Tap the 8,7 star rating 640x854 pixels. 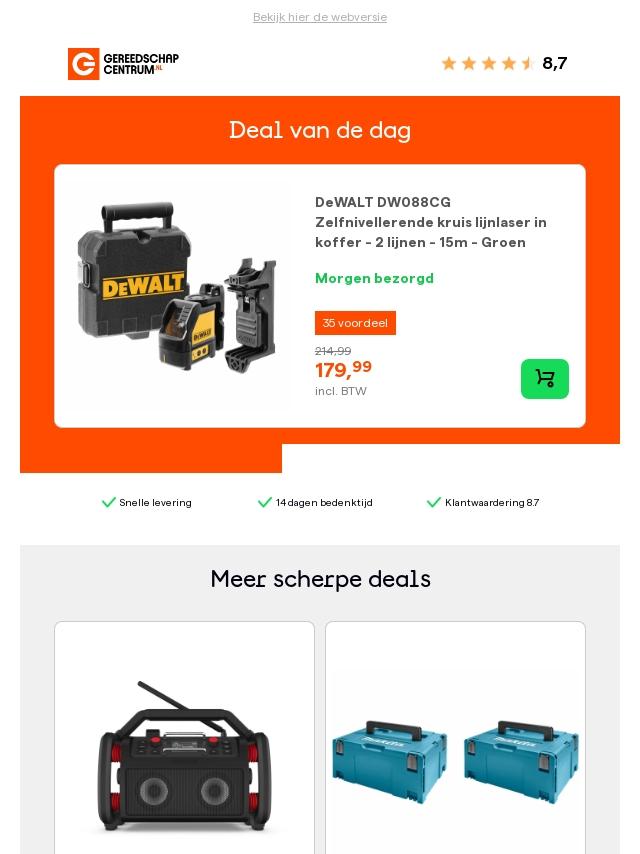click(x=504, y=63)
